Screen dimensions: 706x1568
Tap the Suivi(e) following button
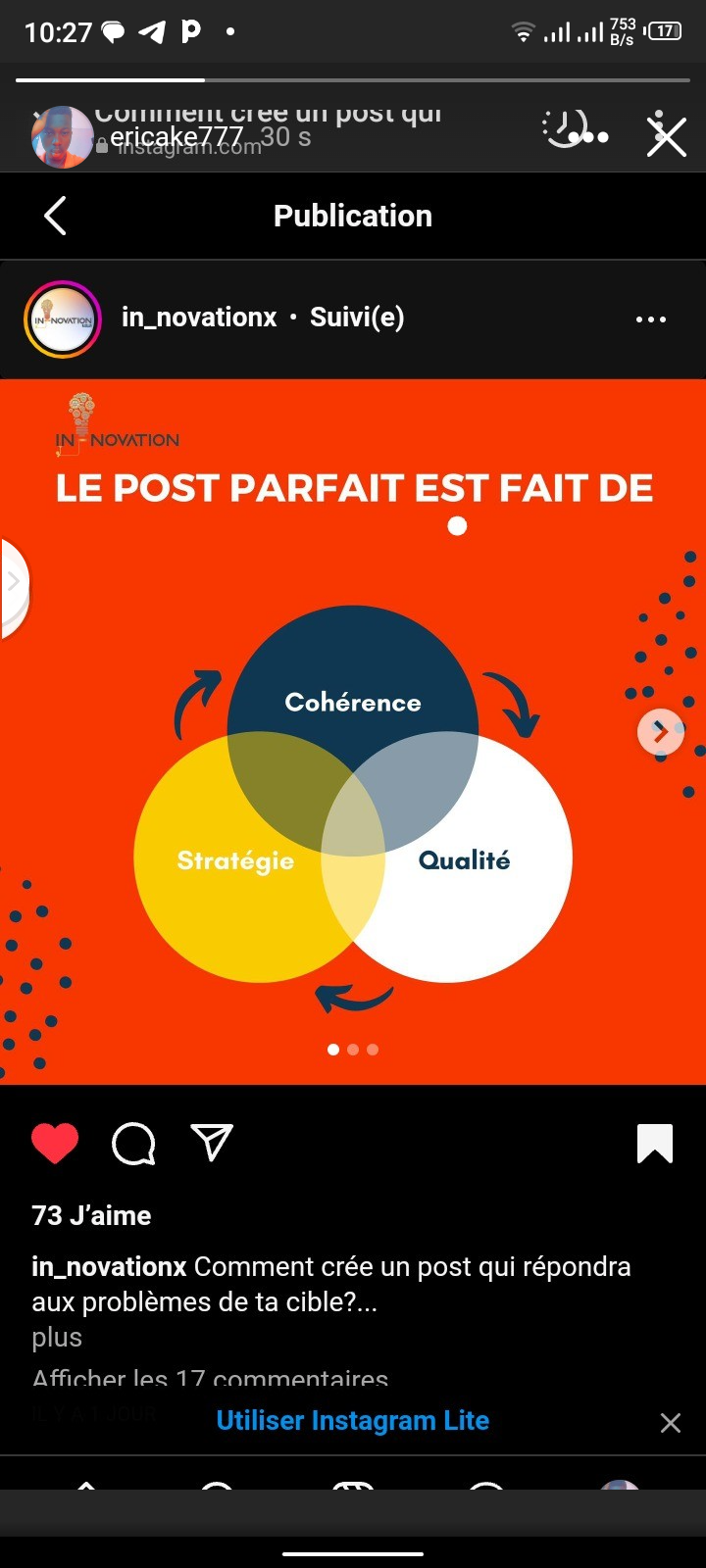coord(357,318)
